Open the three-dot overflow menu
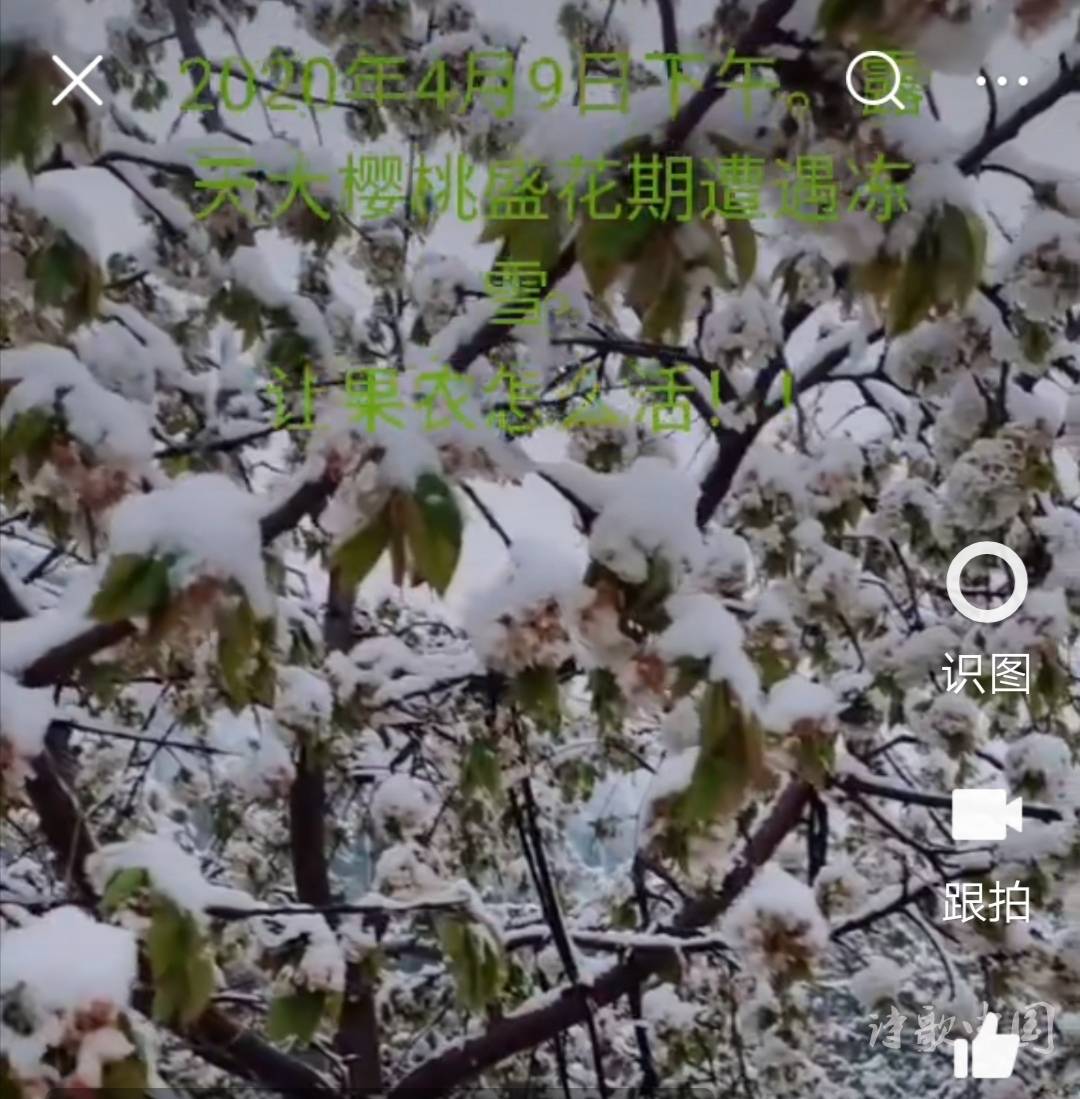The width and height of the screenshot is (1080, 1099). (1001, 81)
